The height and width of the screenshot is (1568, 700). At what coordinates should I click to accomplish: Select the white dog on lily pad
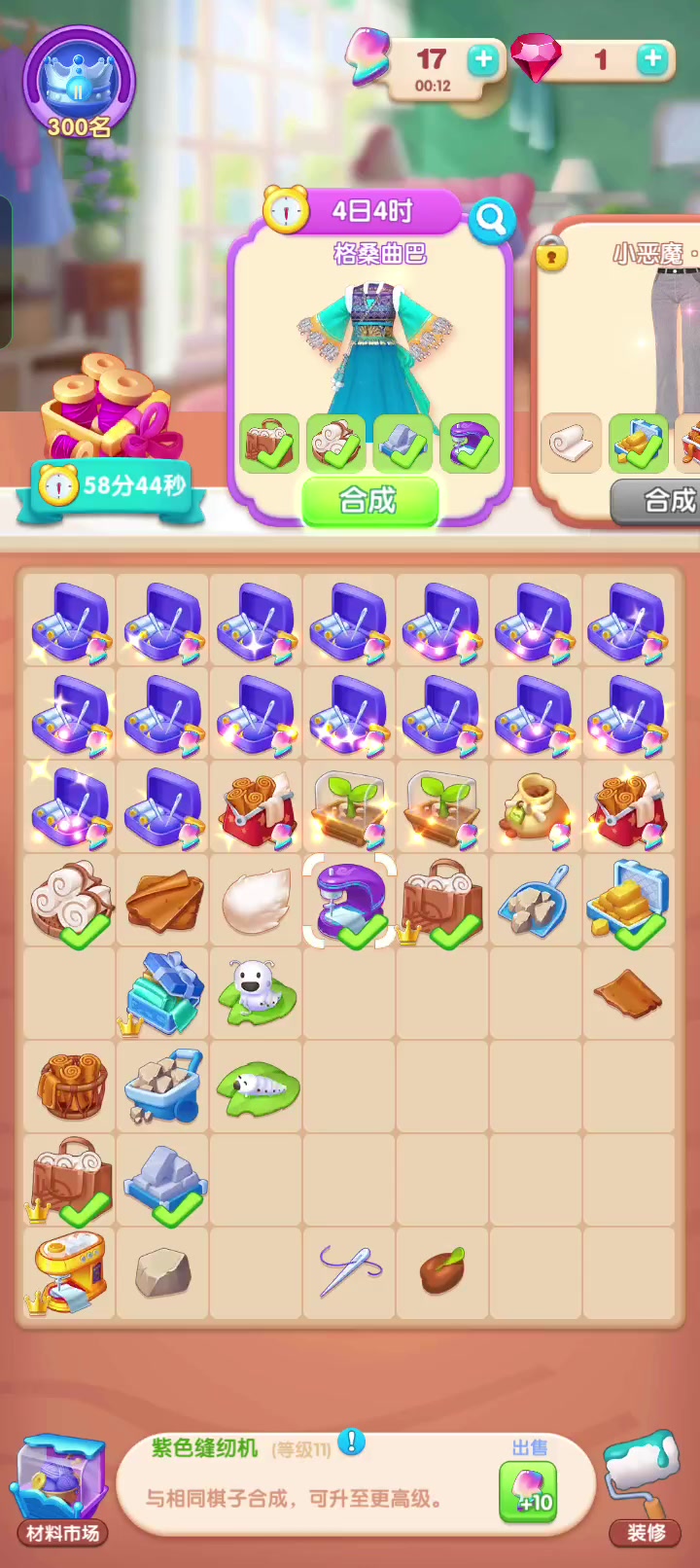(256, 991)
